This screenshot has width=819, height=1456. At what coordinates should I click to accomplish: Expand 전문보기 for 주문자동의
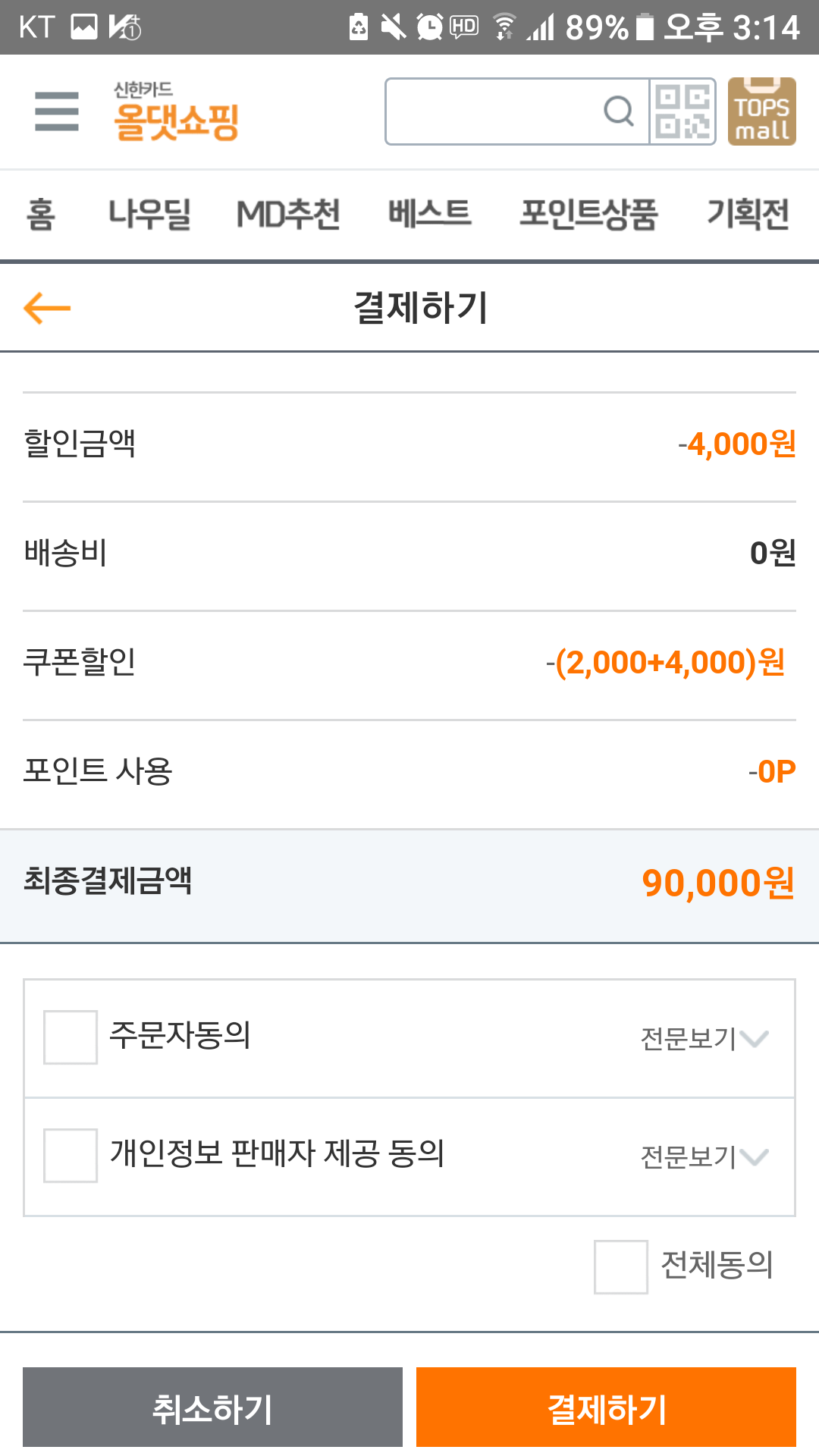(704, 1038)
